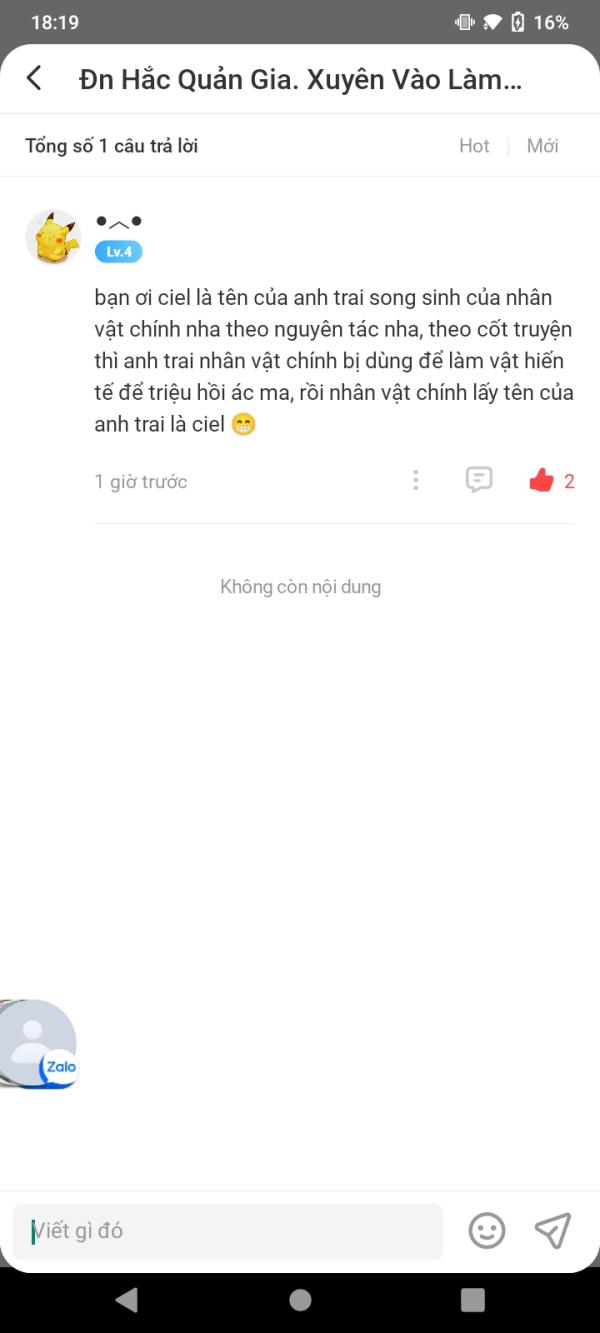Like the comment about ciel
Viewport: 600px width, 1333px height.
tap(542, 481)
